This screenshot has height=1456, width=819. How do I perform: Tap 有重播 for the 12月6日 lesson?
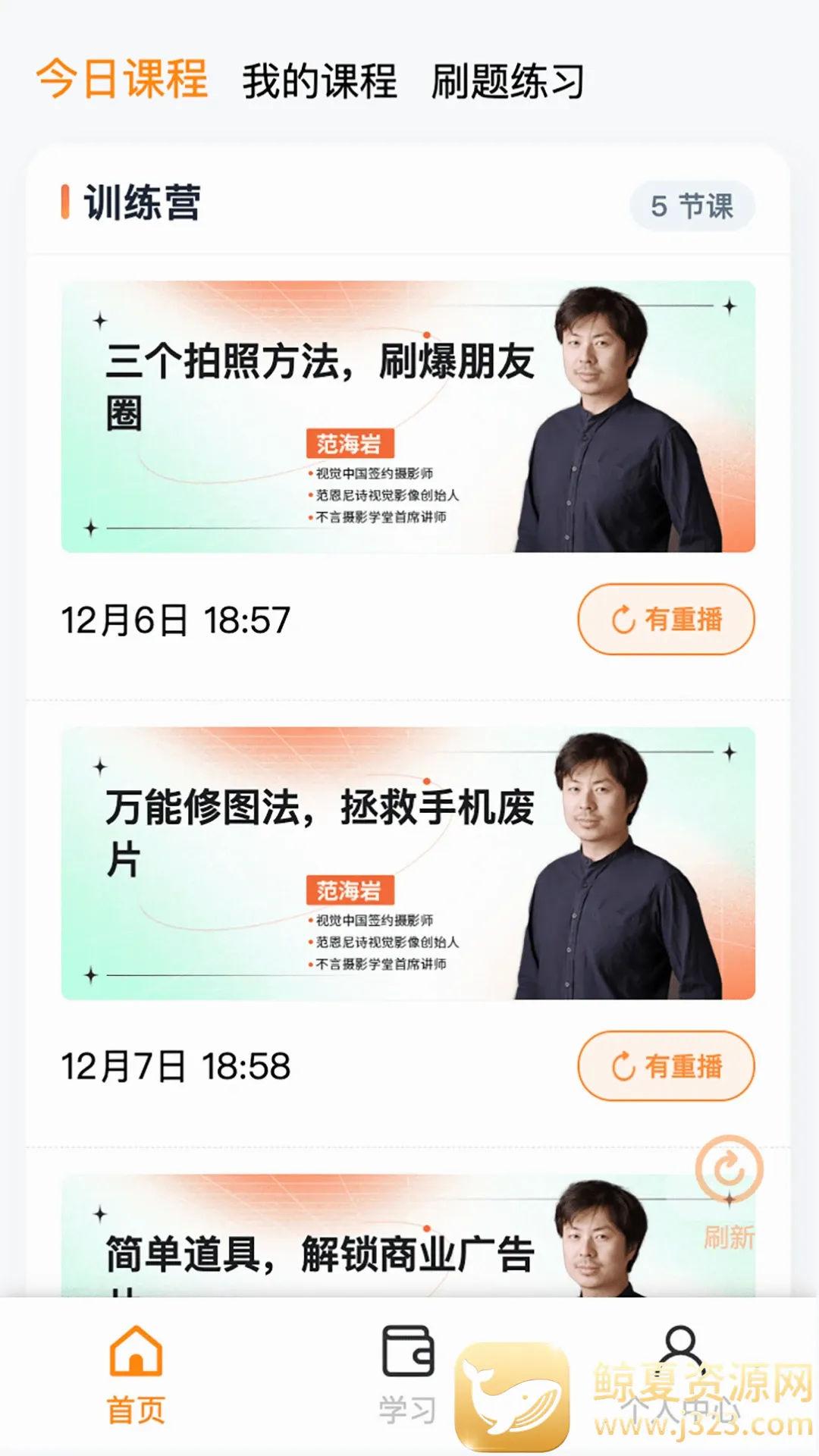tap(666, 619)
